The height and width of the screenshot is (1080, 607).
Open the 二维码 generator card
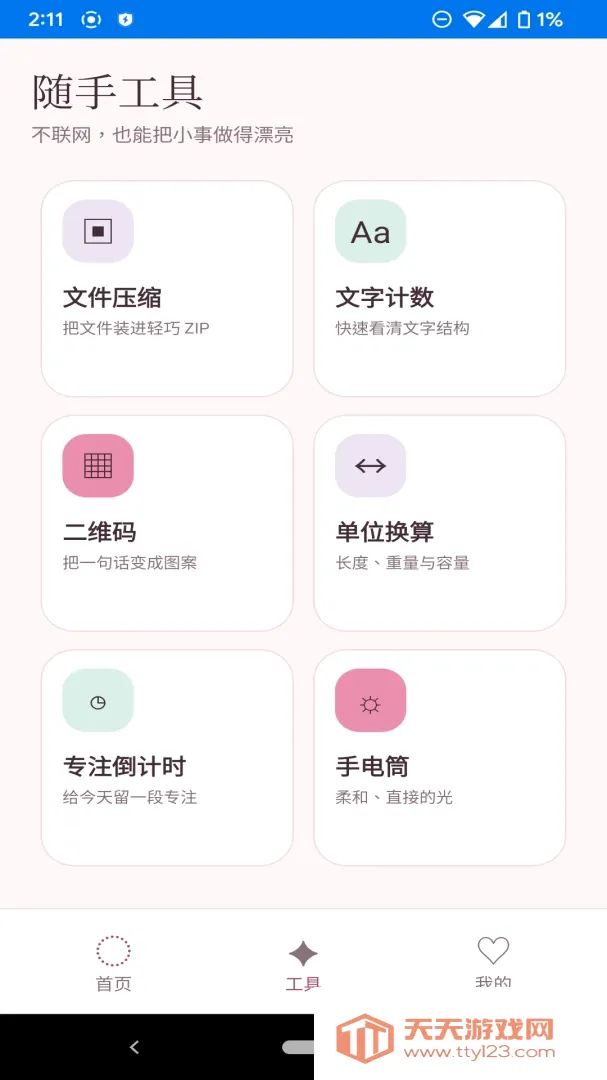167,523
